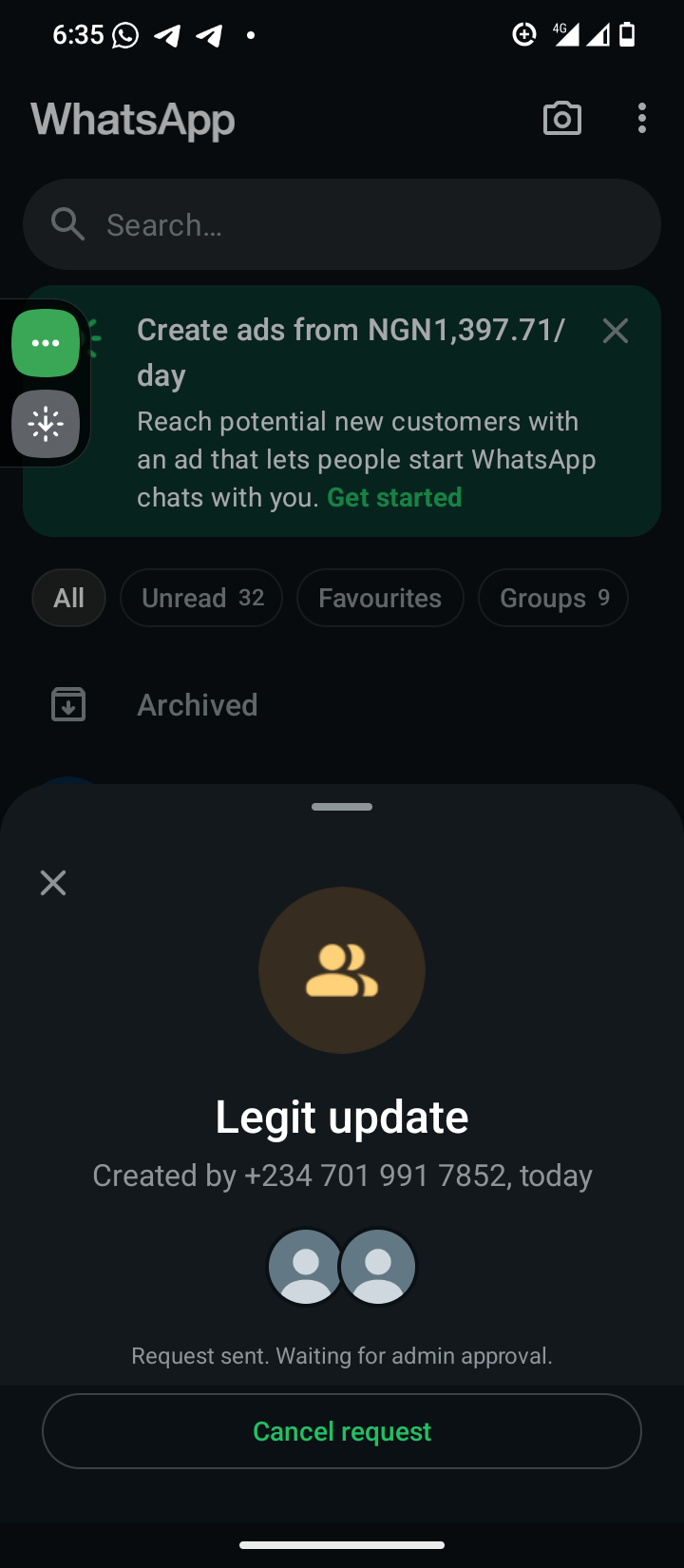684x1568 pixels.
Task: Tap the green floating three-dot bubble
Action: 46,343
